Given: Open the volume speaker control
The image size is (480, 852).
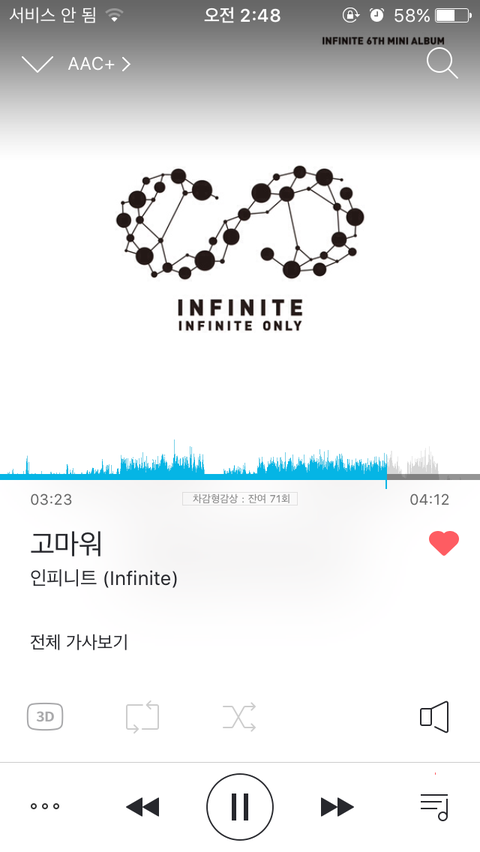Looking at the screenshot, I should (434, 717).
